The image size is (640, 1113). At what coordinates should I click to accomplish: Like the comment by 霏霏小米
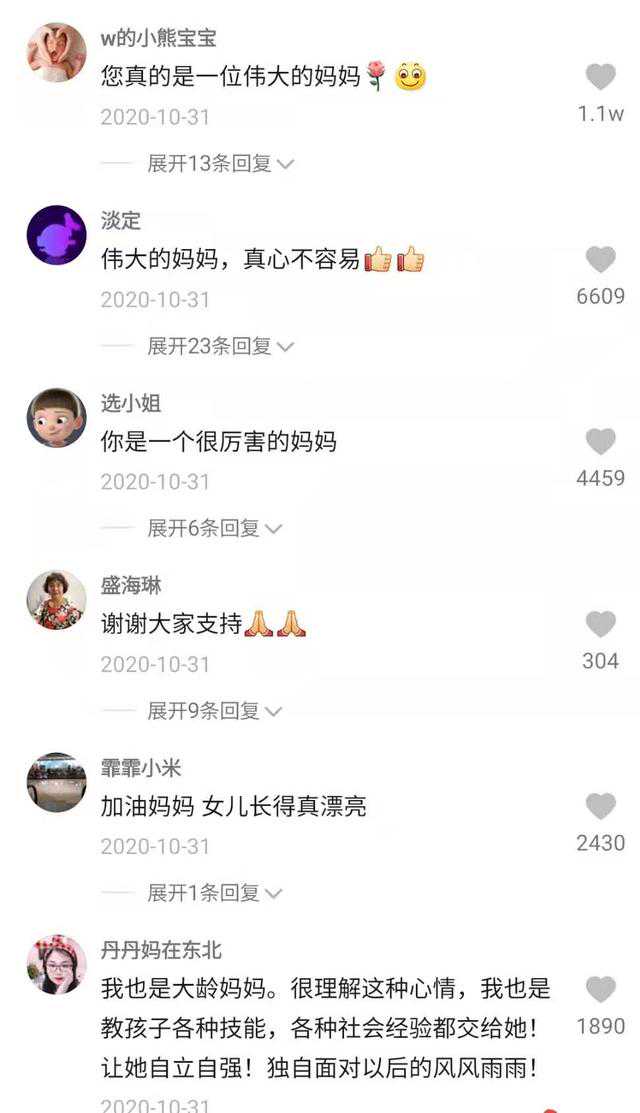pos(600,807)
